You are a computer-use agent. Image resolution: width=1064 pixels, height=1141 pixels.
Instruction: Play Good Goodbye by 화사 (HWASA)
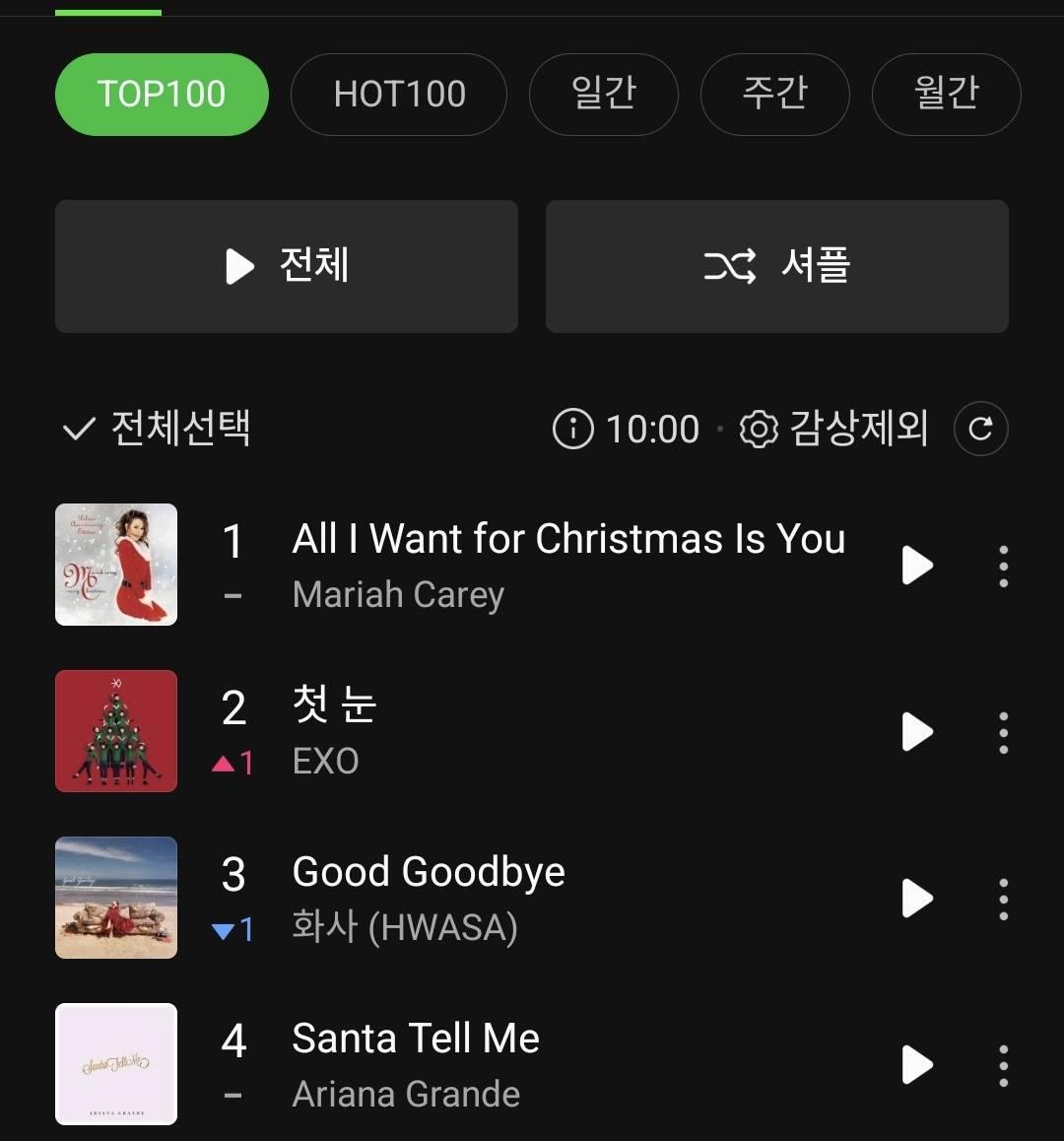917,899
